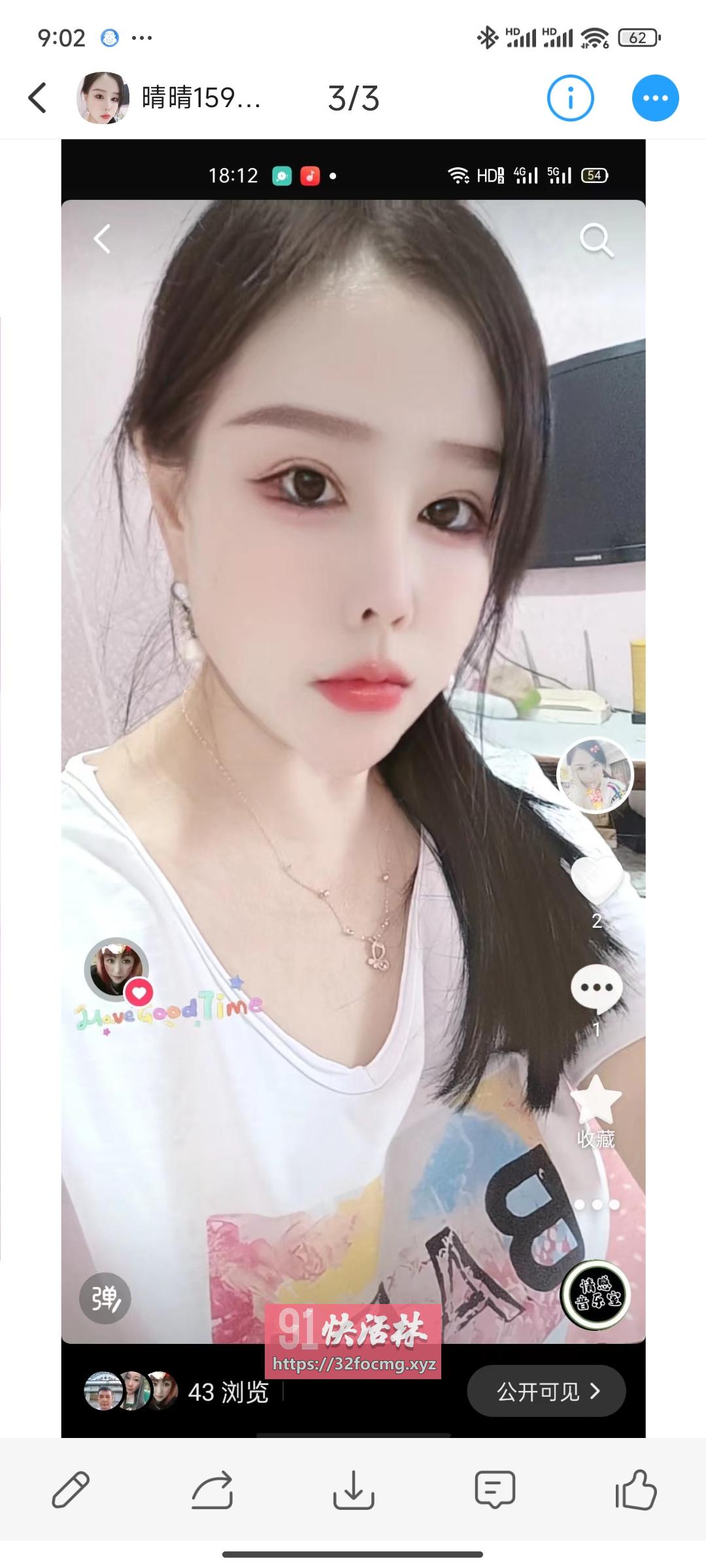Screen dimensions: 706x1568
Task: Toggle the 弹 danmaku bullet comments switch
Action: coord(105,1299)
